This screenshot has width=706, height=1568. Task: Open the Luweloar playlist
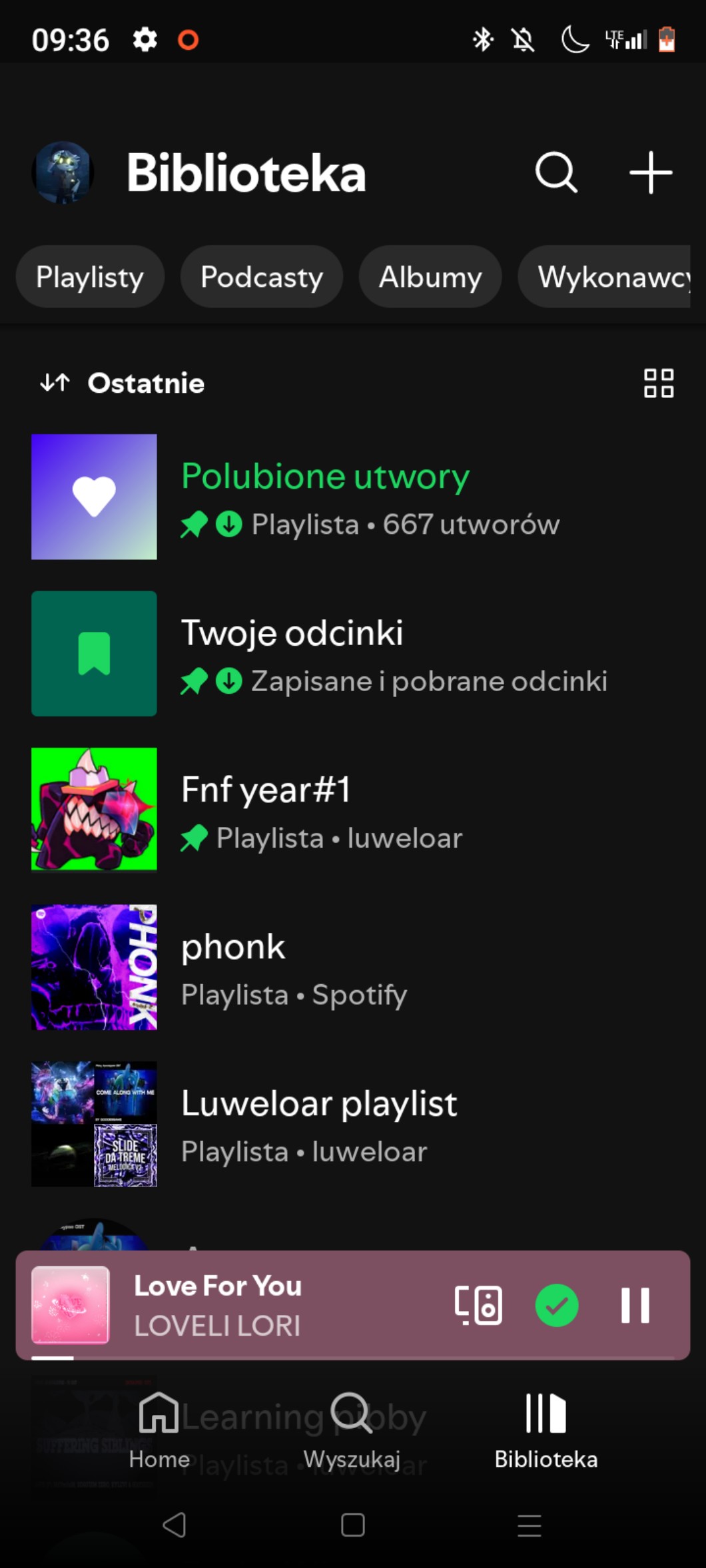[x=318, y=1124]
